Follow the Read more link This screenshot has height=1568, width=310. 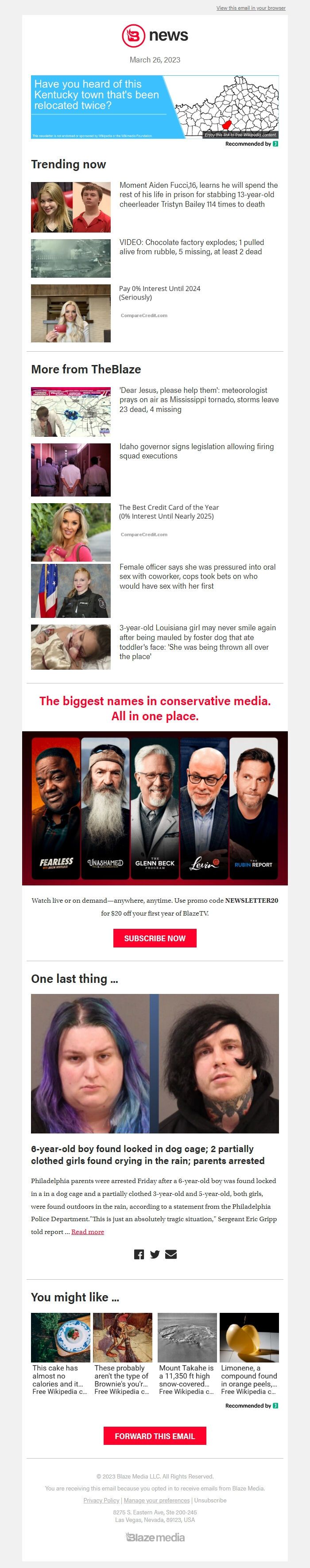pos(88,1231)
